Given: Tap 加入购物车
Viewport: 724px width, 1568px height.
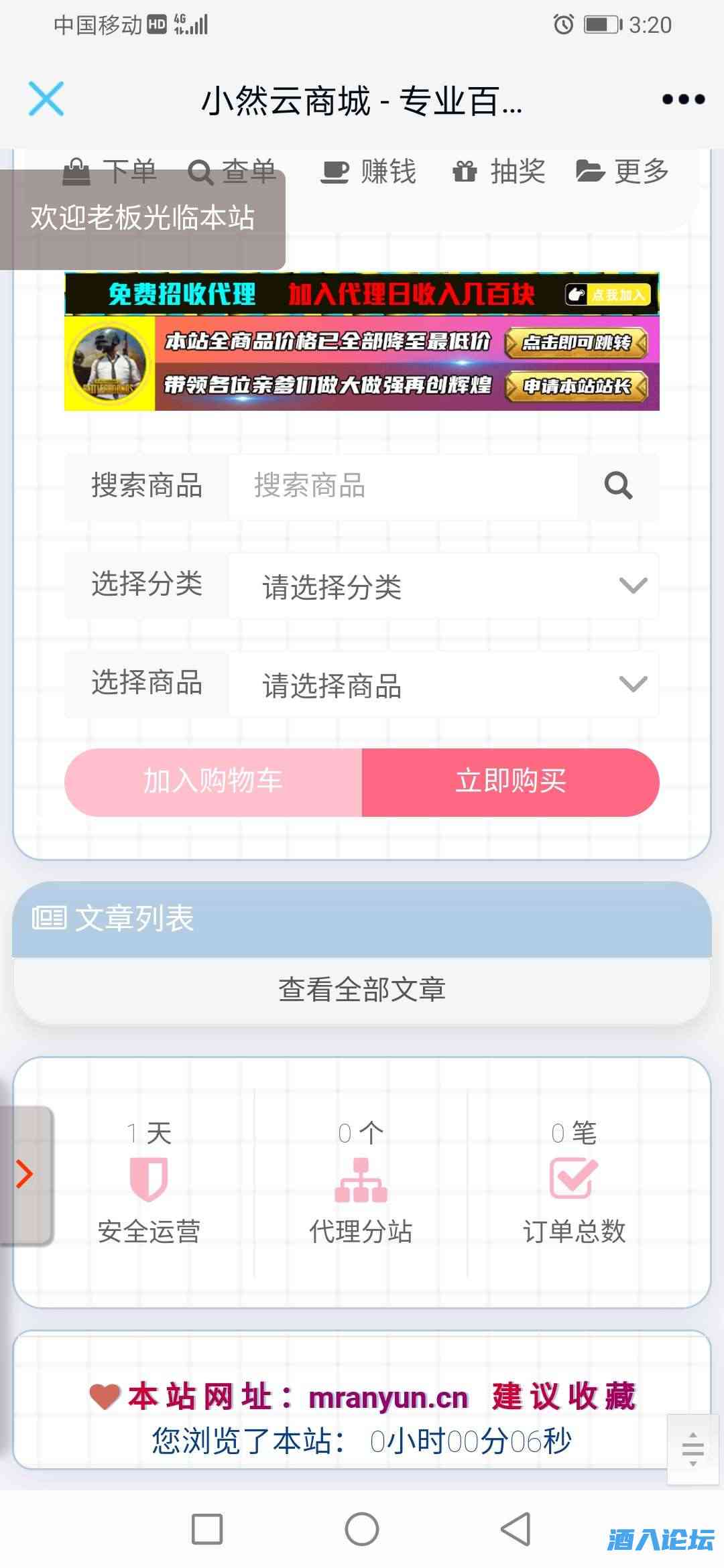Looking at the screenshot, I should tap(213, 782).
